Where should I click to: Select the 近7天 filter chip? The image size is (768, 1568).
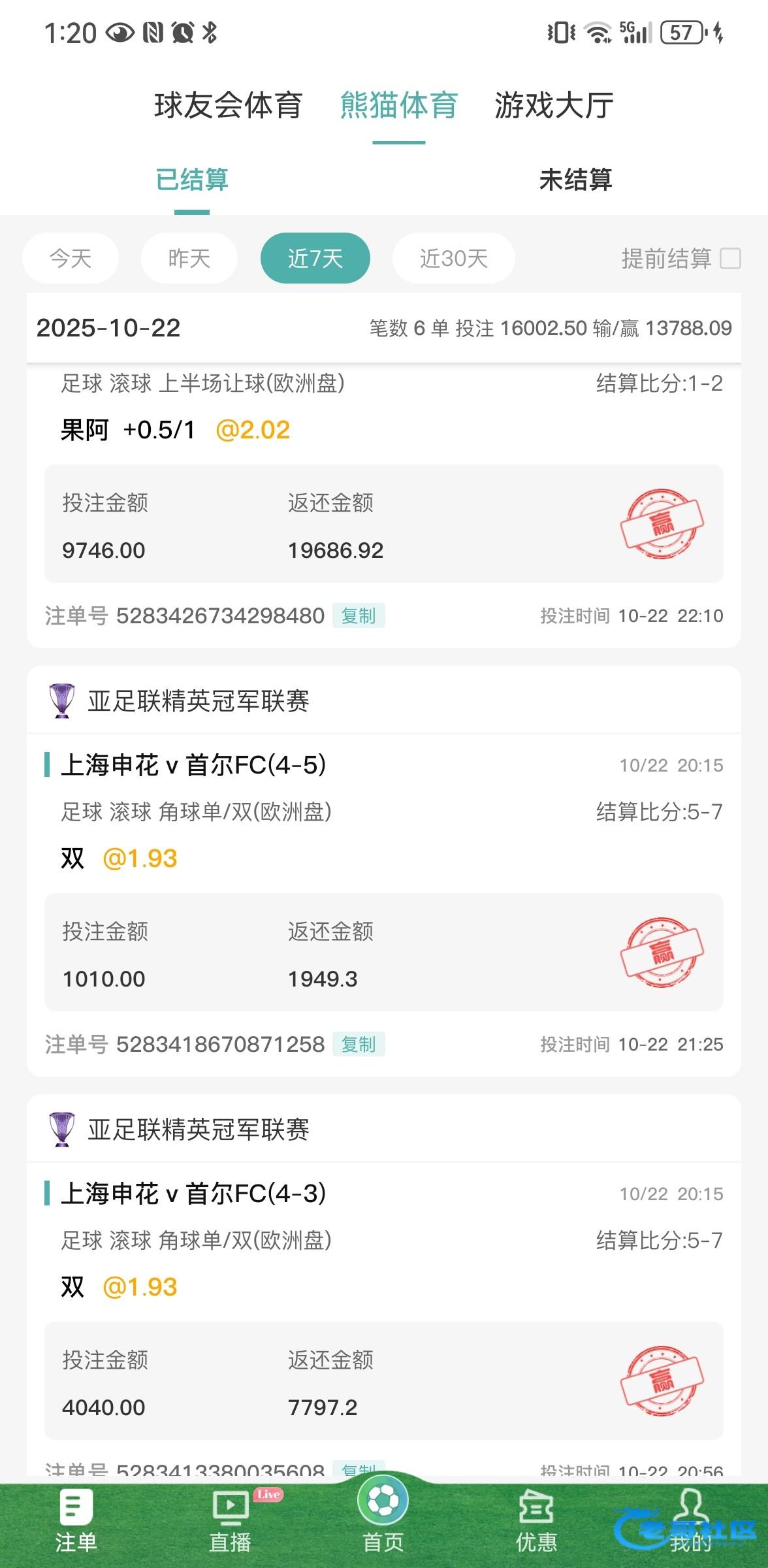click(x=315, y=258)
